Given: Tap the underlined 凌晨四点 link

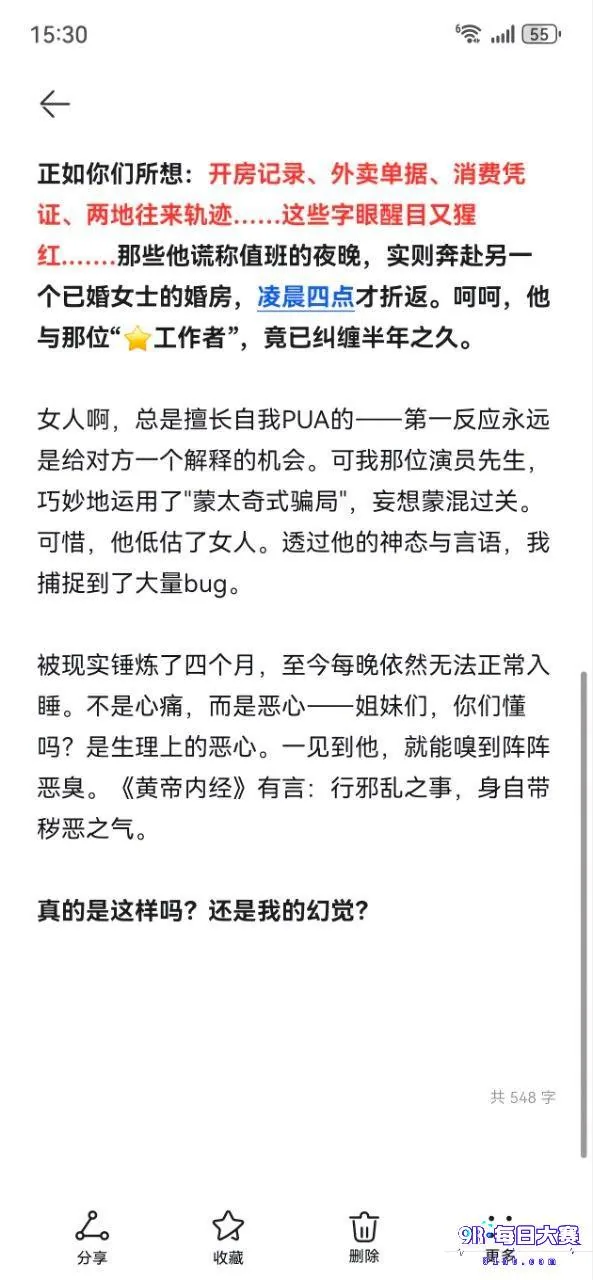Looking at the screenshot, I should (305, 298).
